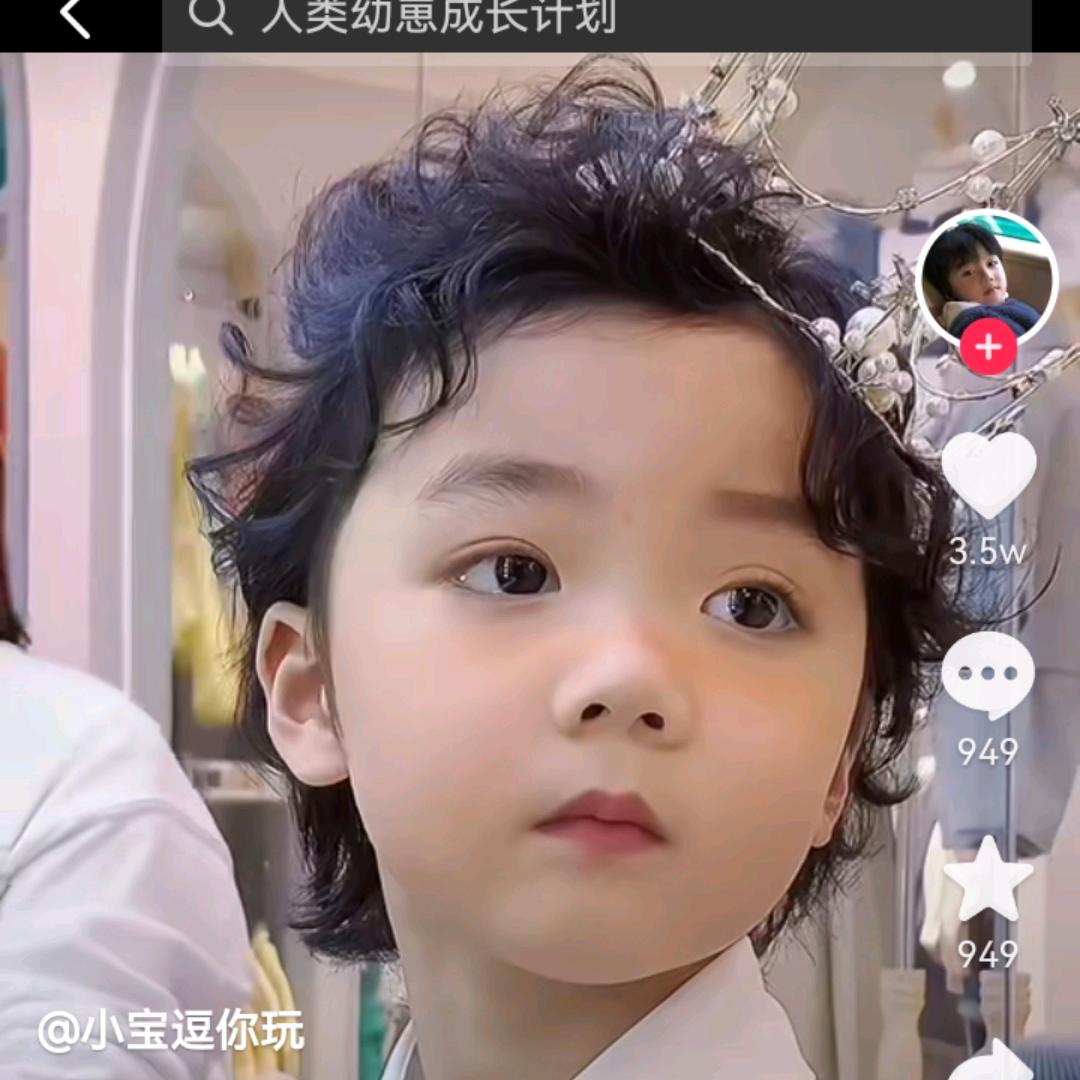Open the search box at top
Image resolution: width=1080 pixels, height=1080 pixels.
coord(596,20)
